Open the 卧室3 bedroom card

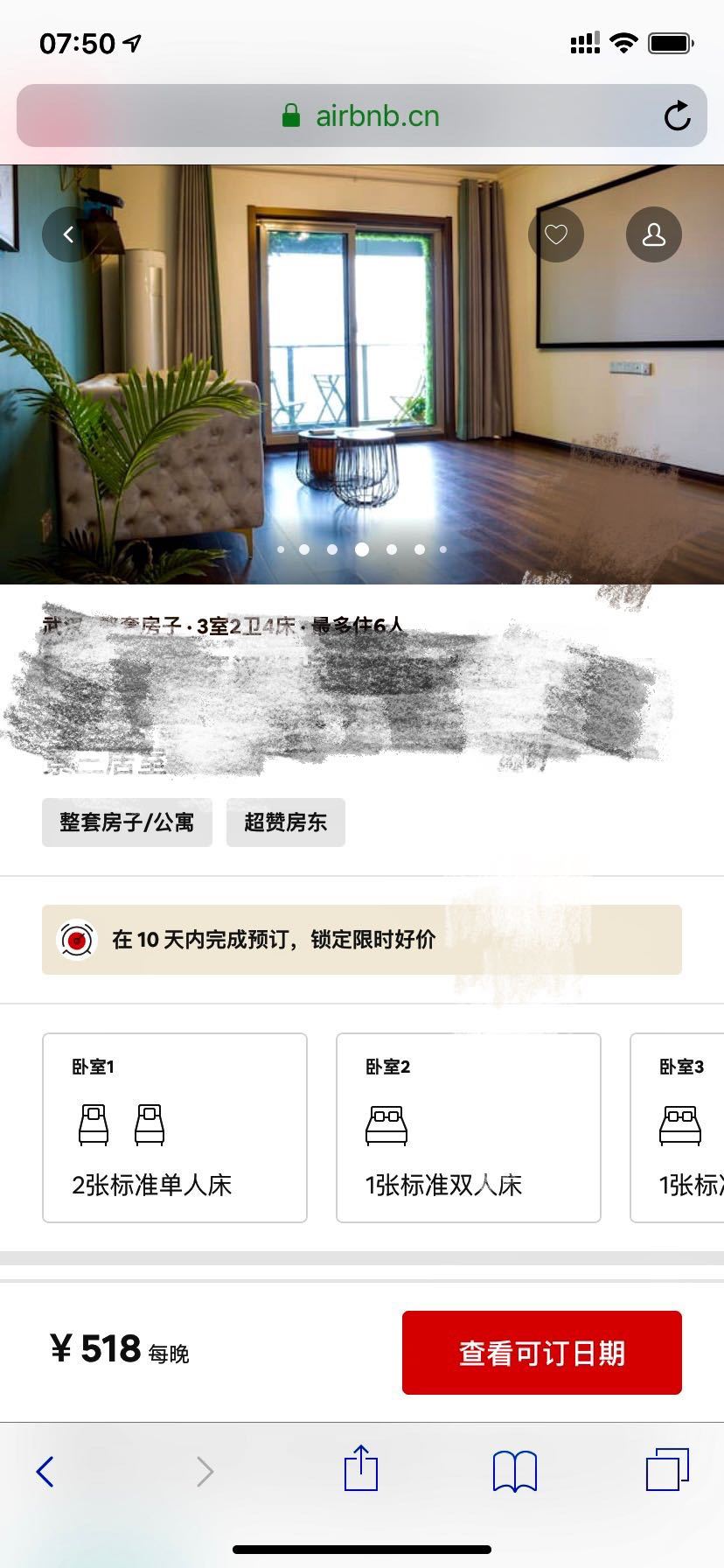point(679,1127)
